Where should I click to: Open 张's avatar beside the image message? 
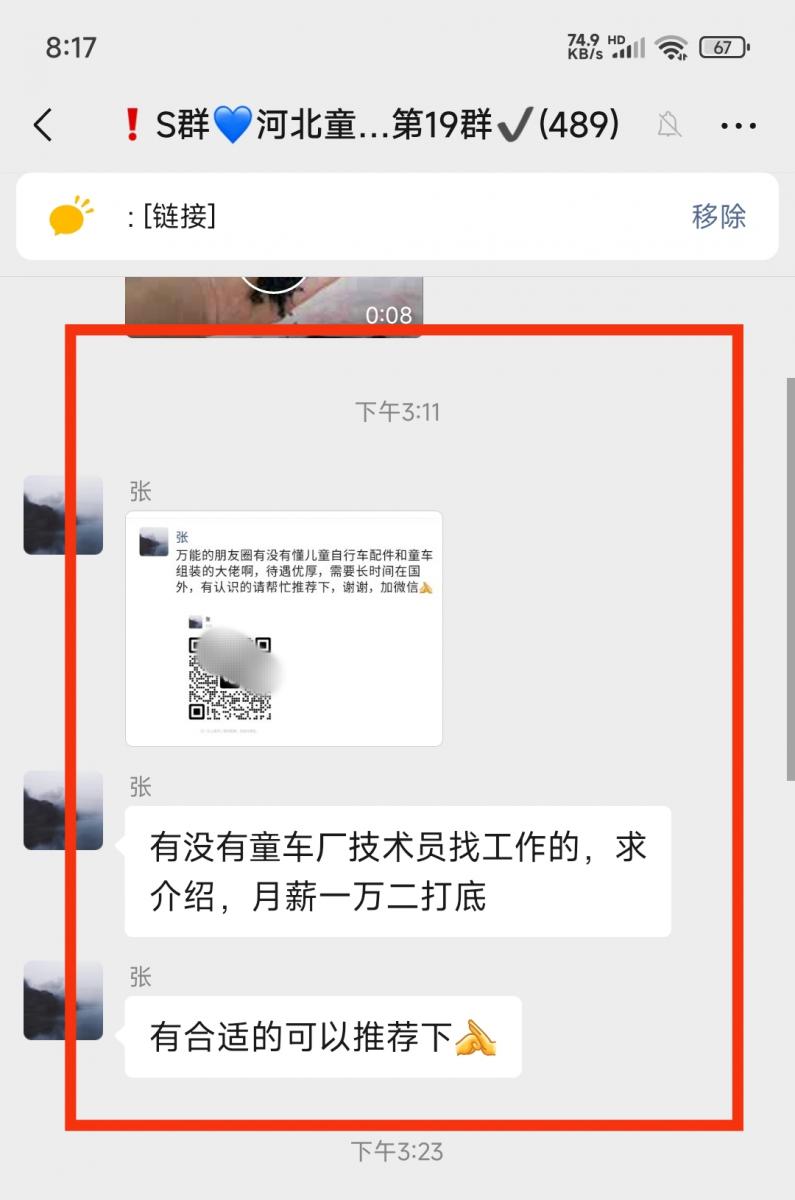click(63, 515)
